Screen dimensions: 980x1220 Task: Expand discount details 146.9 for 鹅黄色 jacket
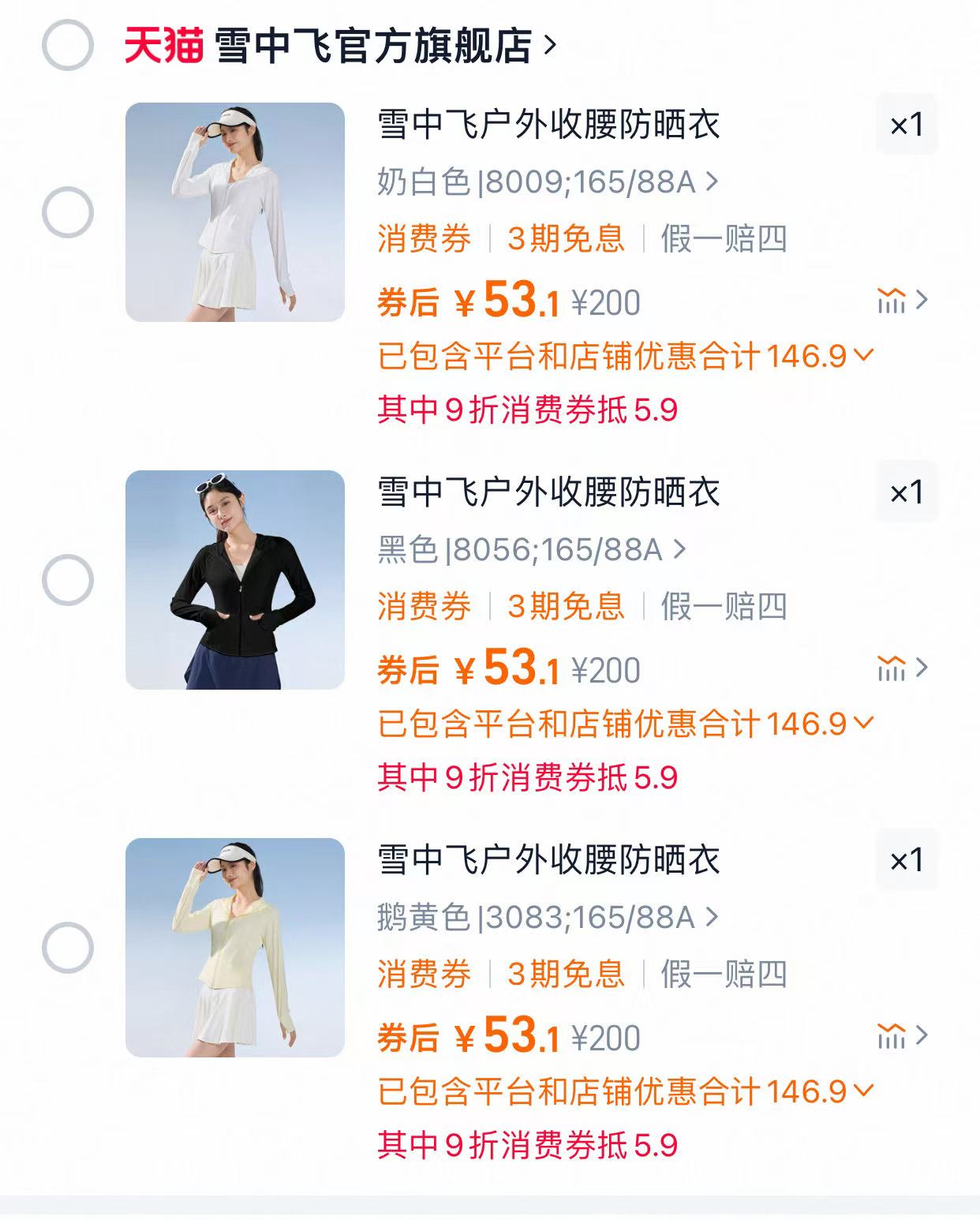pyautogui.click(x=863, y=1091)
